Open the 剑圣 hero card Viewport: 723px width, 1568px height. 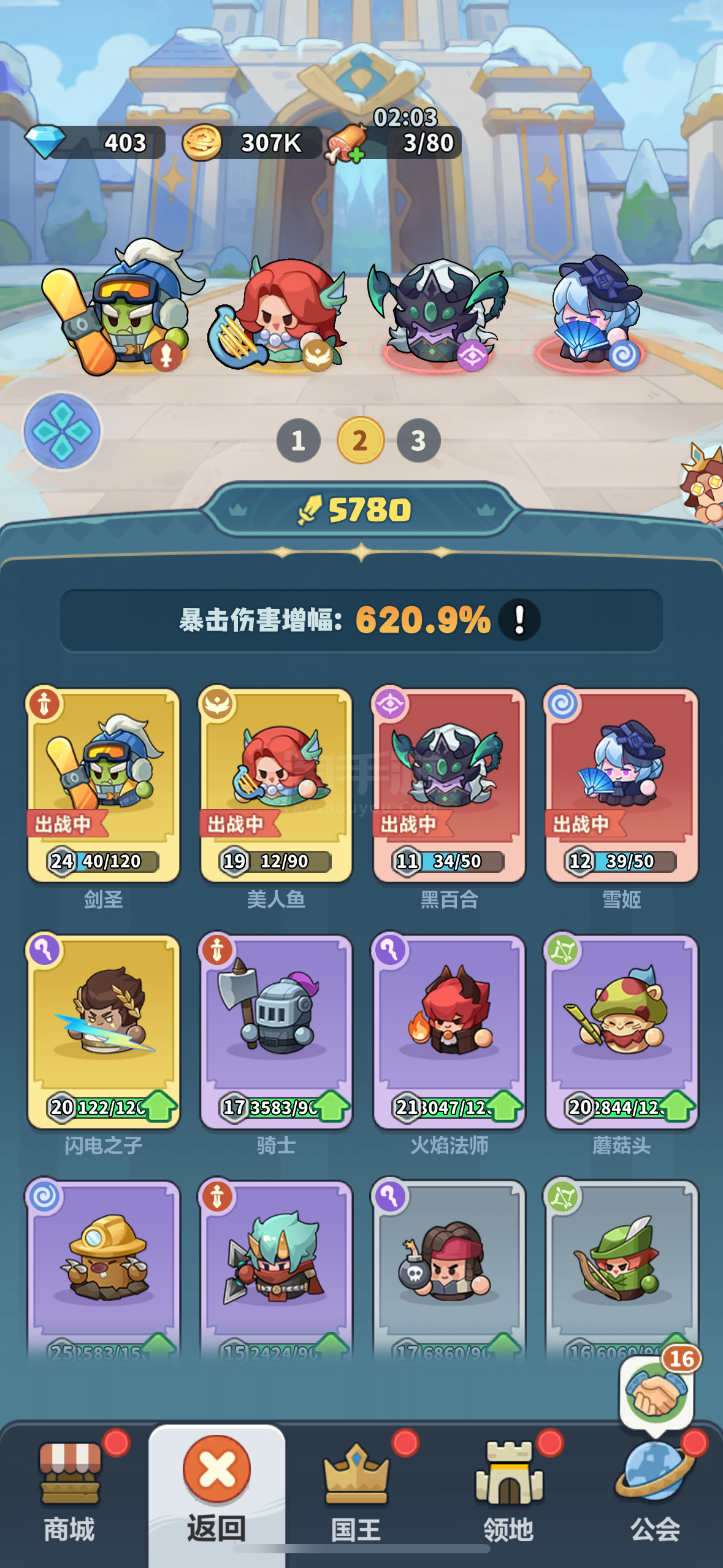click(103, 785)
